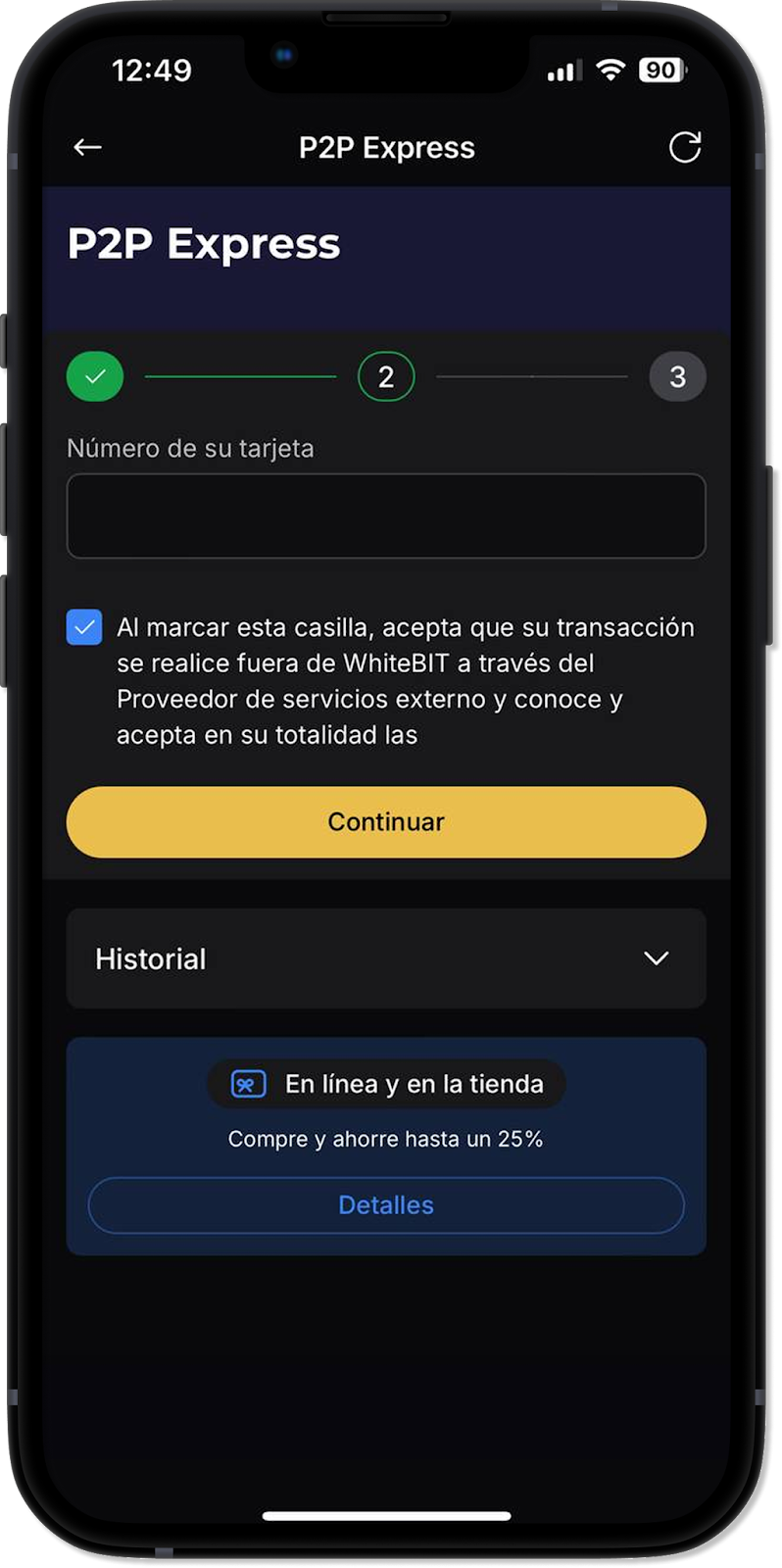The height and width of the screenshot is (1568, 782).
Task: Expand the Historial section
Action: point(386,958)
